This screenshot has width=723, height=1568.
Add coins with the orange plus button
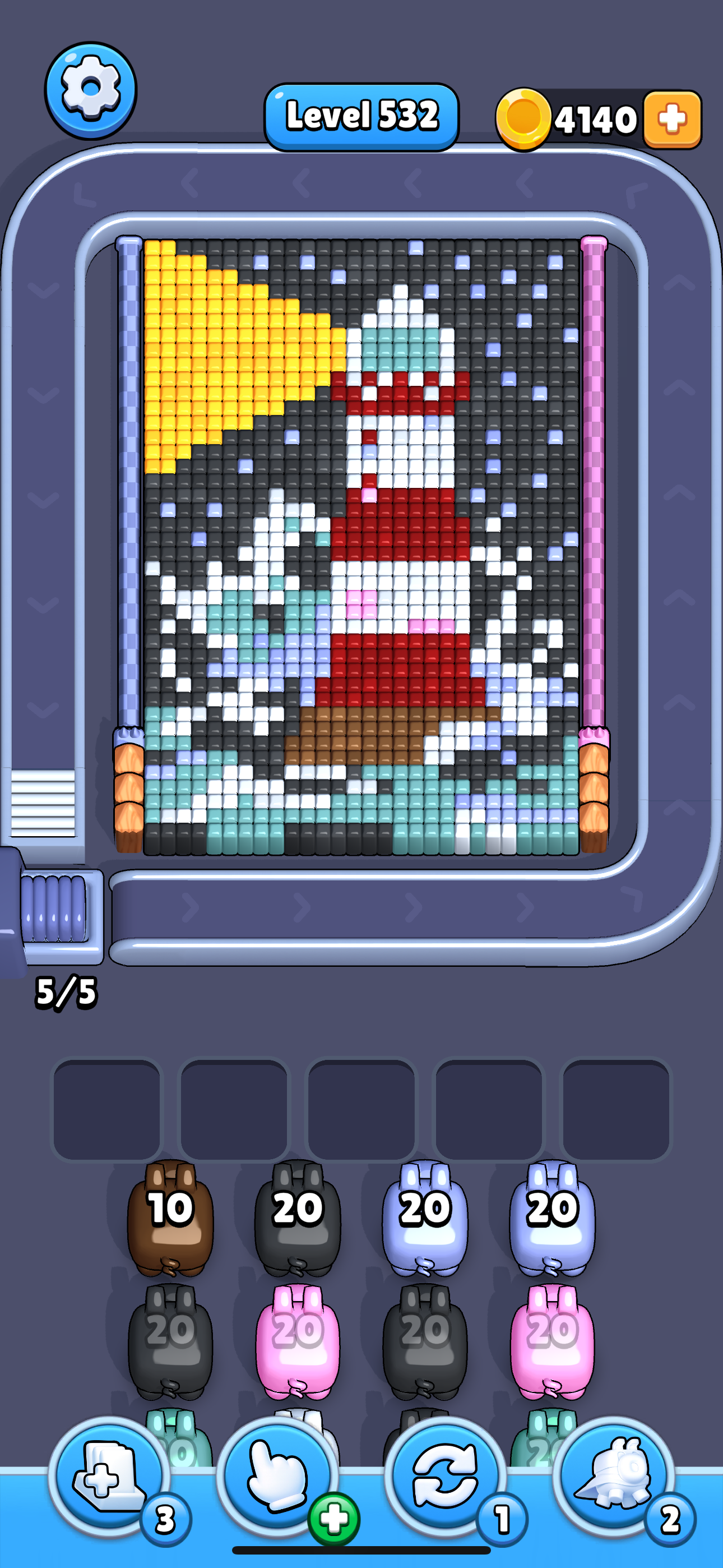coord(672,119)
